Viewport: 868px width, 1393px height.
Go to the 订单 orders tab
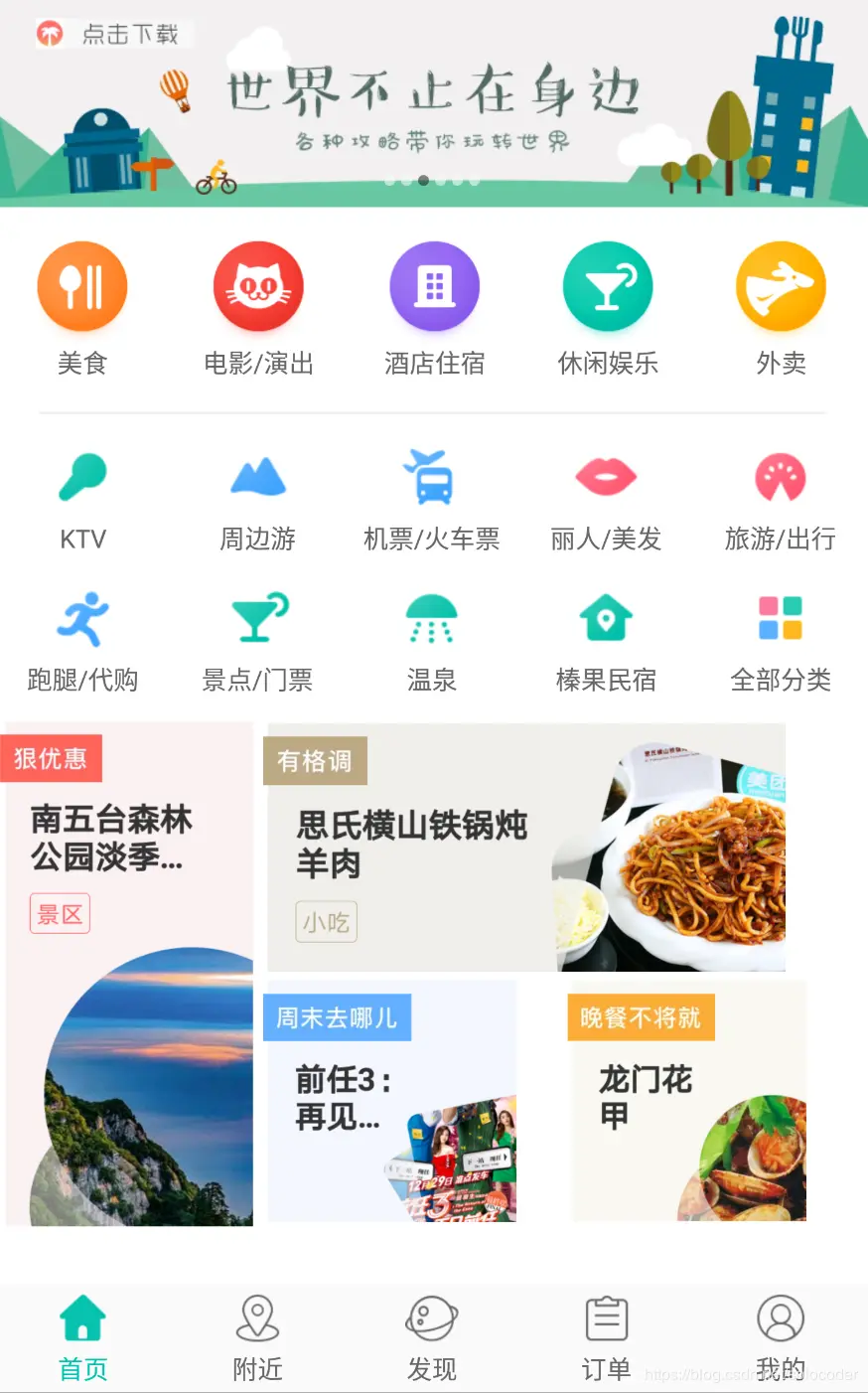(606, 1337)
